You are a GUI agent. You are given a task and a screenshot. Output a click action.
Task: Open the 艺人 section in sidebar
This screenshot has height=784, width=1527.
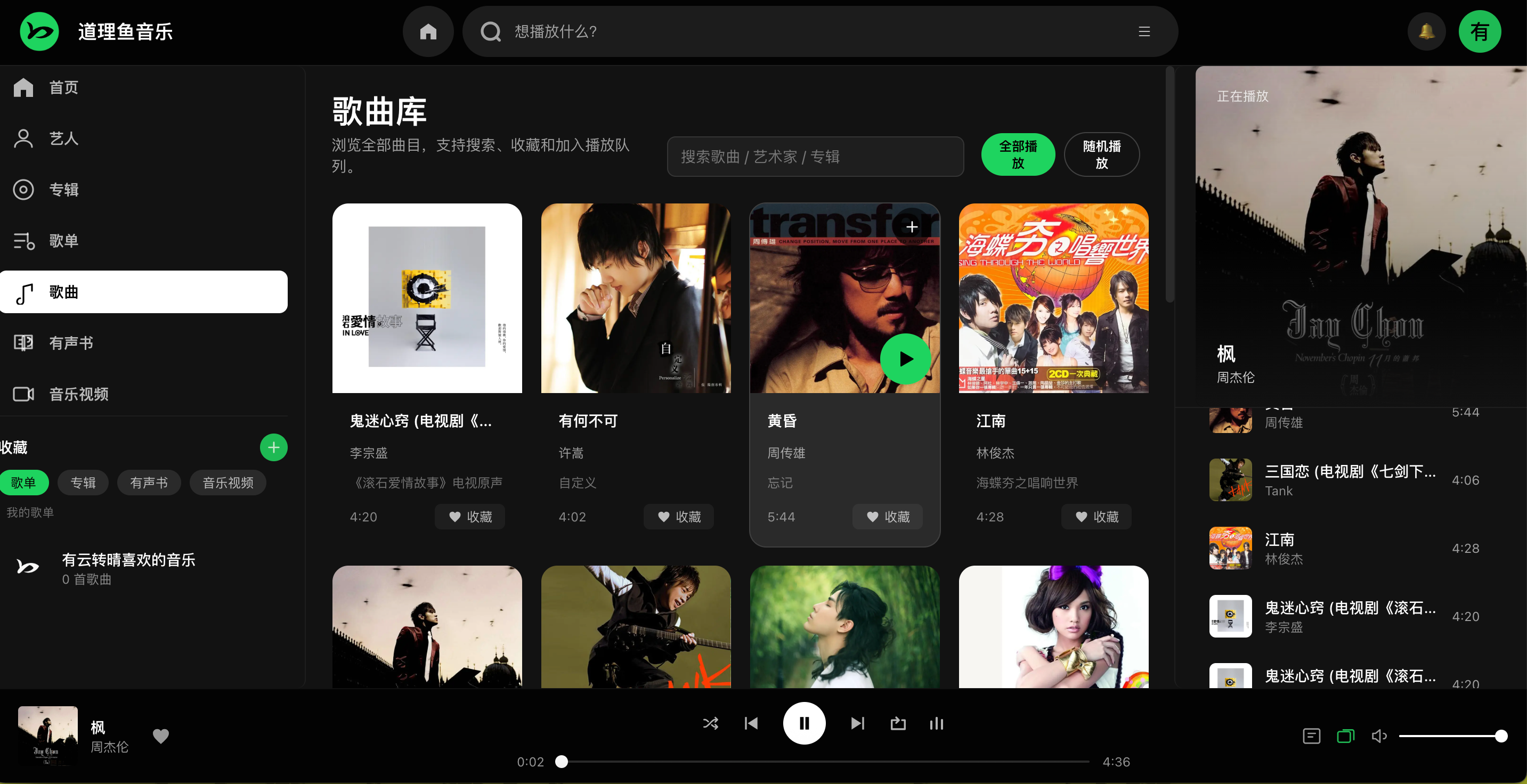click(x=63, y=138)
